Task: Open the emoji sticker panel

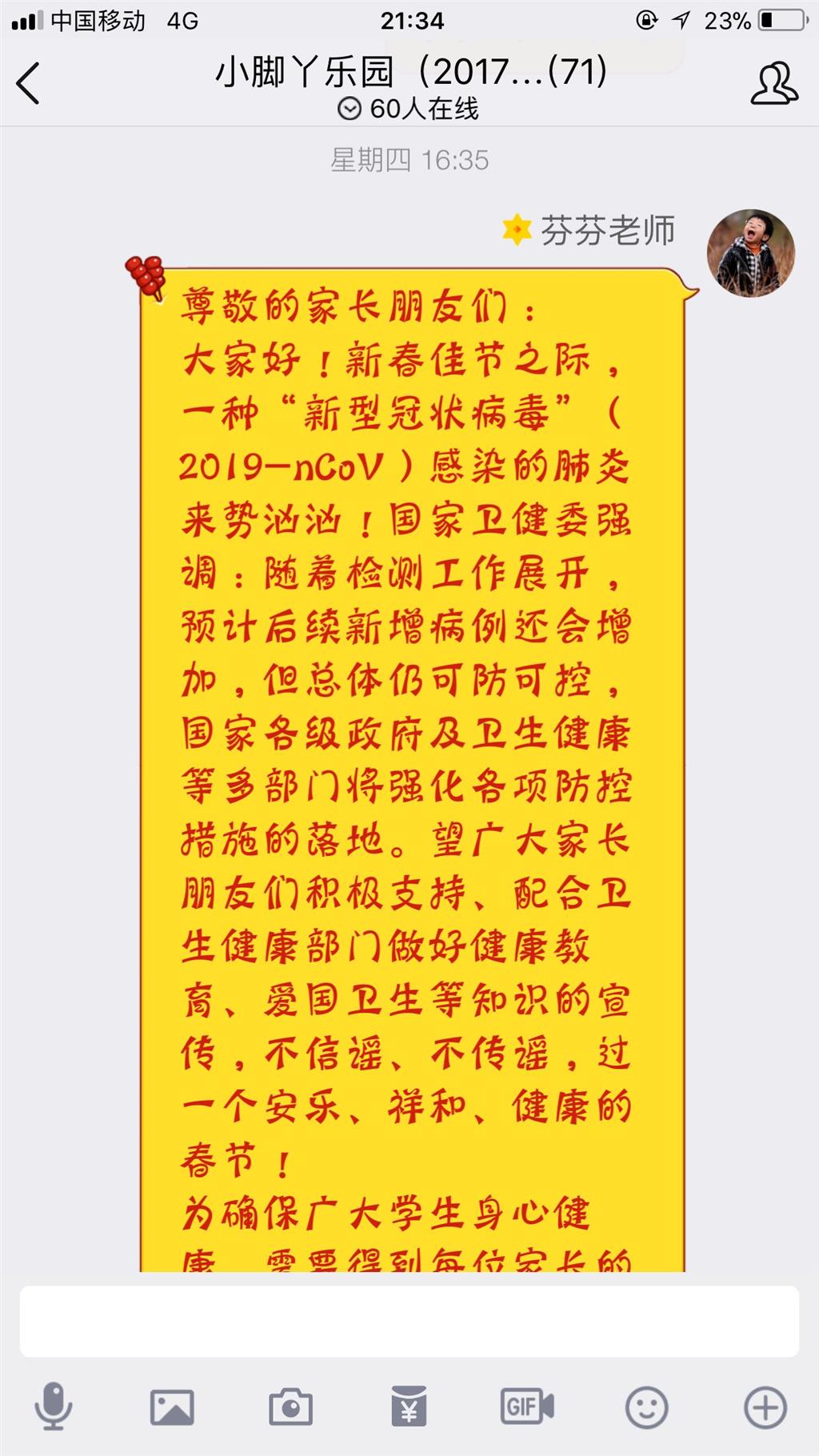Action: (646, 1407)
